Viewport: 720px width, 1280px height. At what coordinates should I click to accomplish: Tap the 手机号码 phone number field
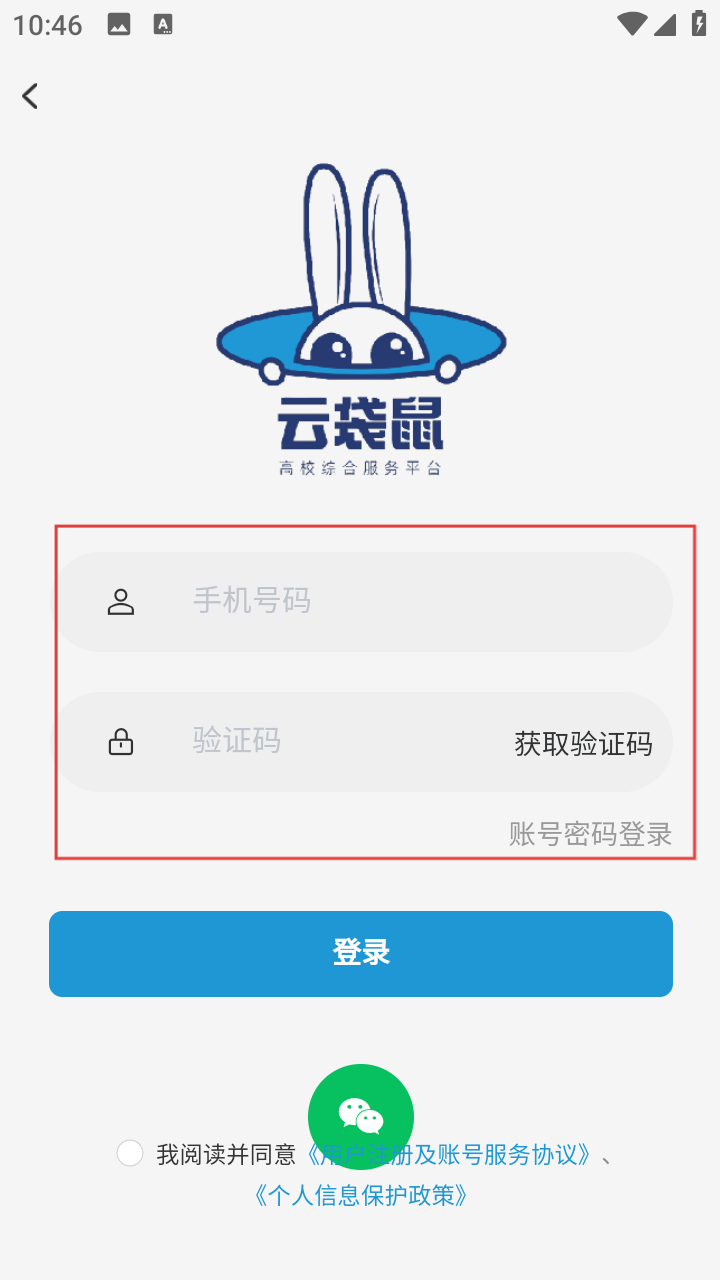click(400, 601)
